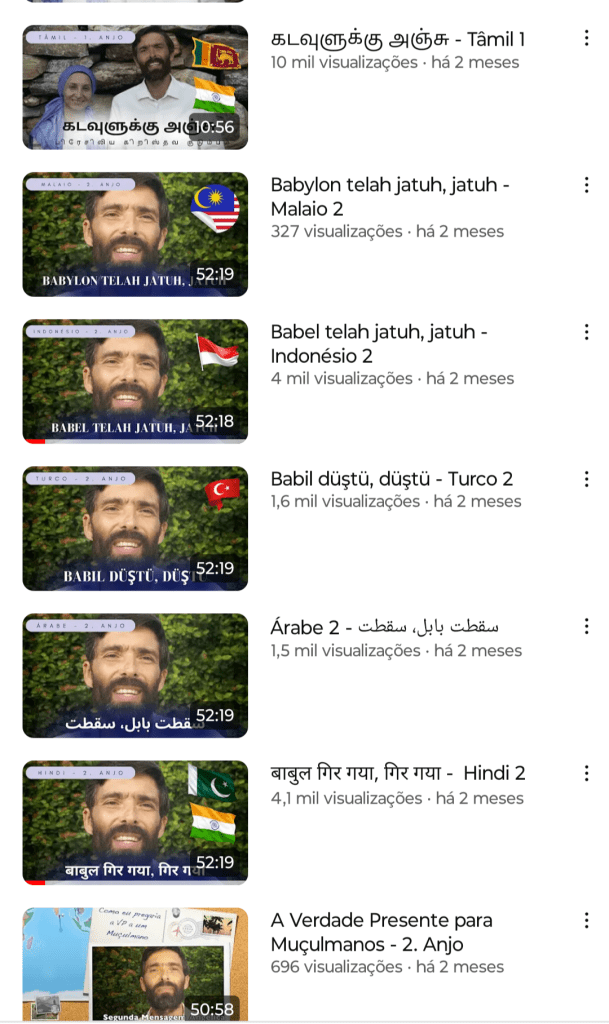The image size is (609, 1024).
Task: Open overflow menu for Hindi 2 video
Action: click(x=586, y=773)
